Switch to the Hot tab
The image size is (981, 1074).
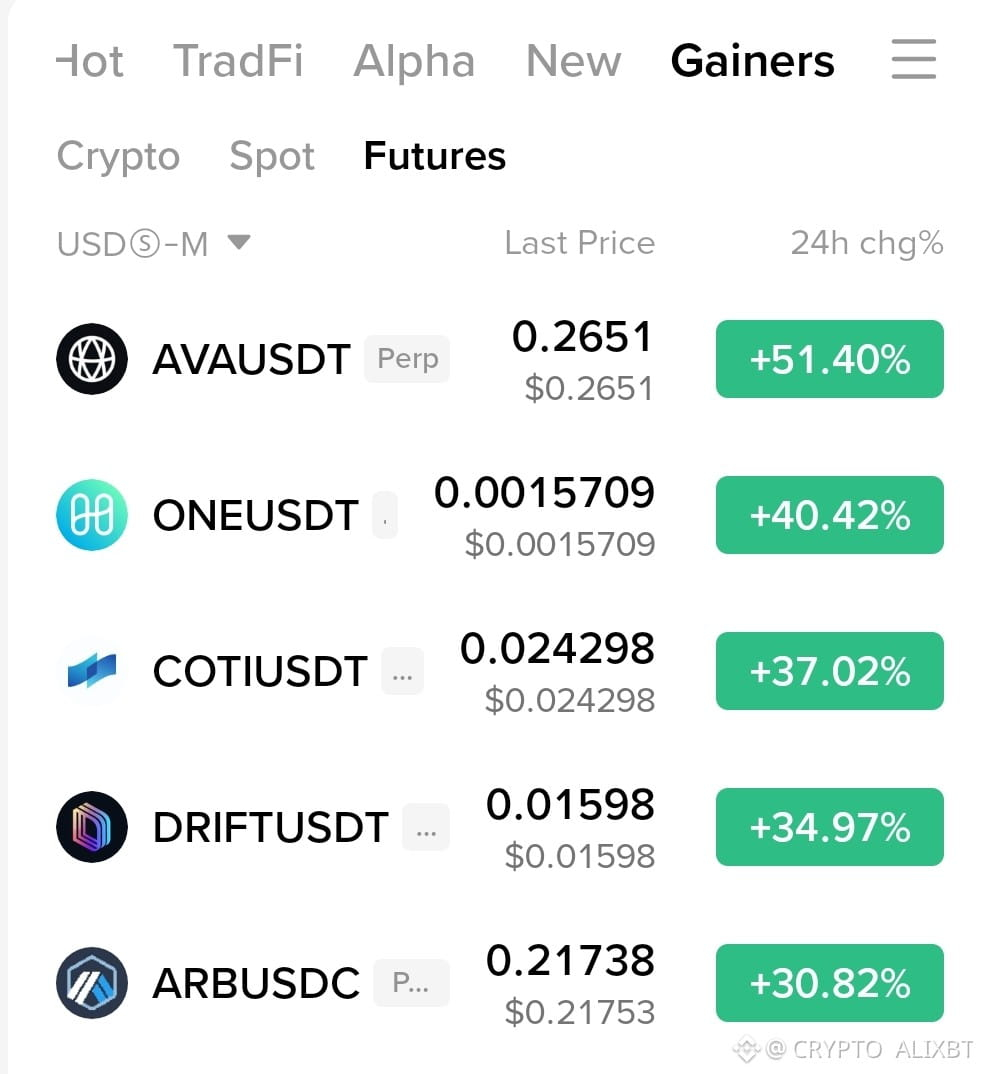pos(90,61)
